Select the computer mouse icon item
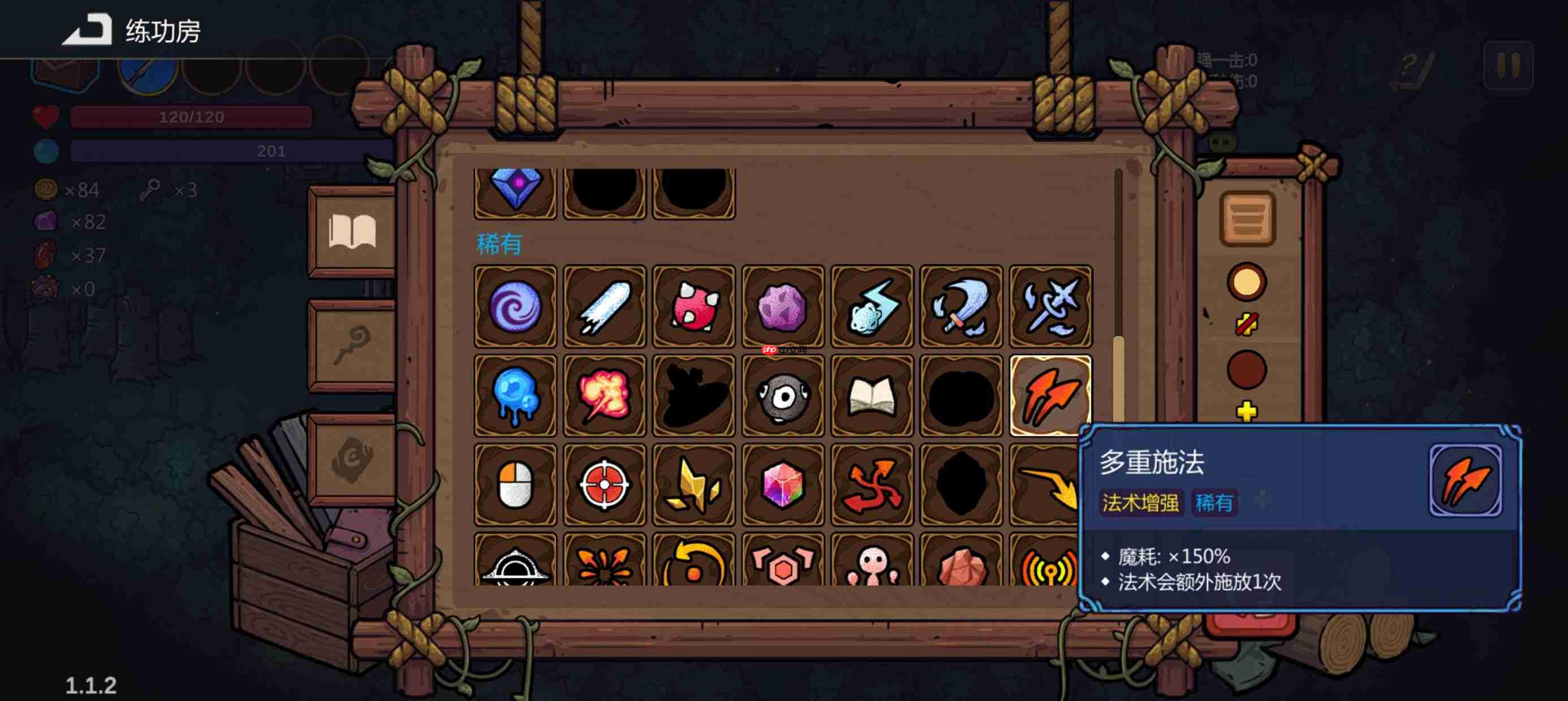This screenshot has width=1568, height=701. (x=515, y=485)
